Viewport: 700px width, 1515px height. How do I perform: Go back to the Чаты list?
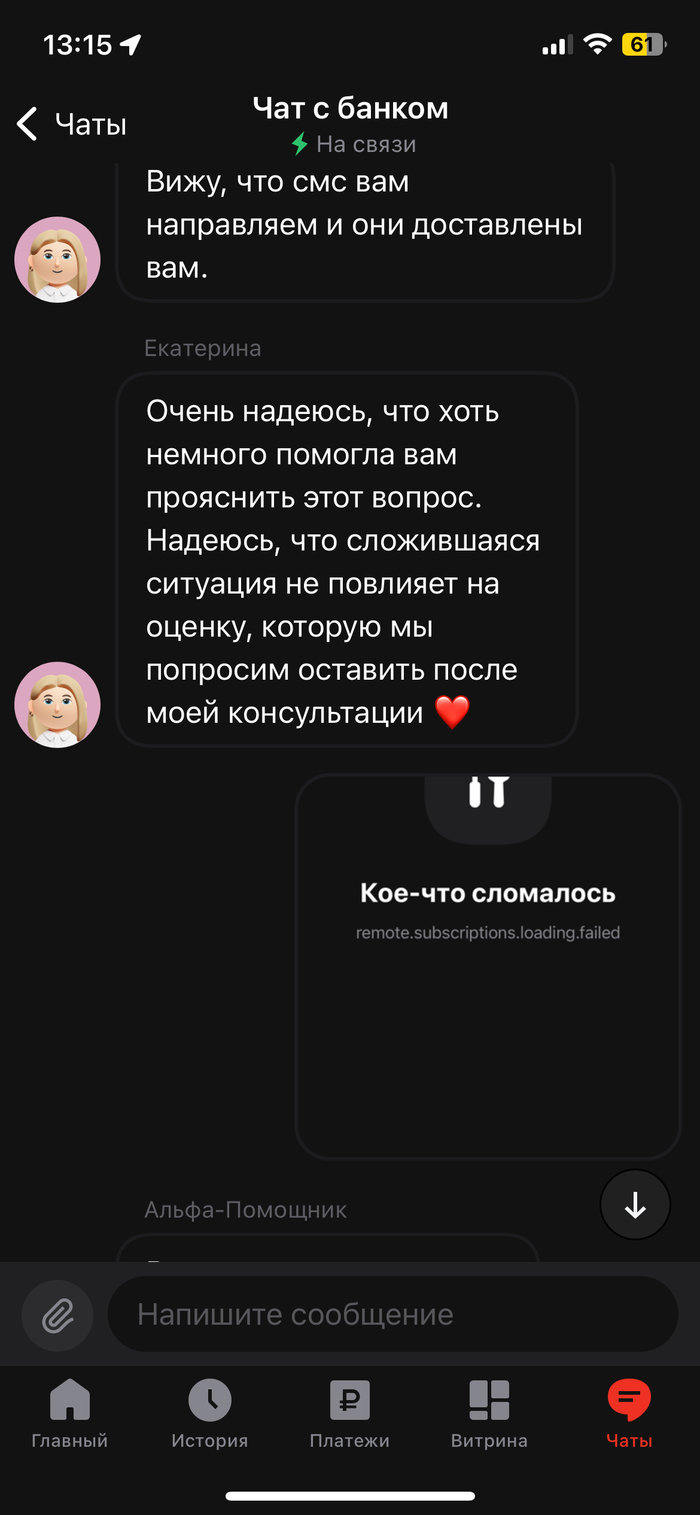[70, 125]
